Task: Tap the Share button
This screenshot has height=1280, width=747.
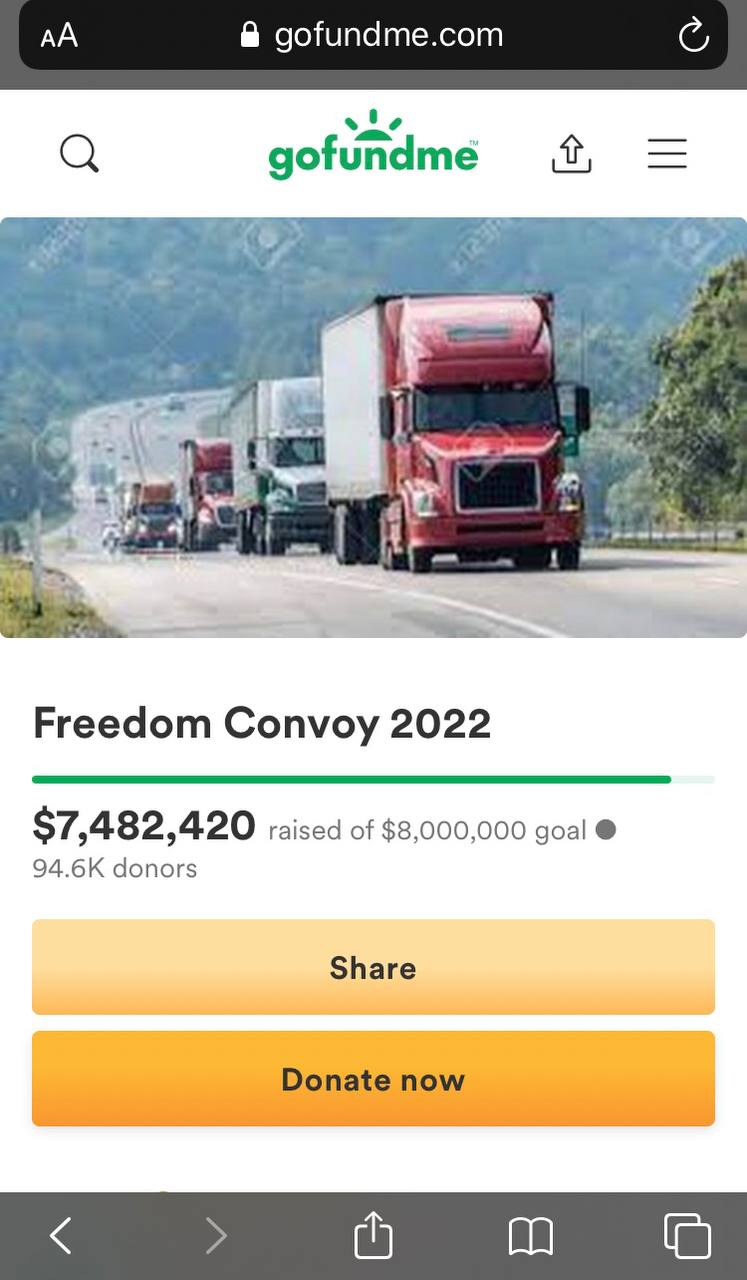Action: coord(373,967)
